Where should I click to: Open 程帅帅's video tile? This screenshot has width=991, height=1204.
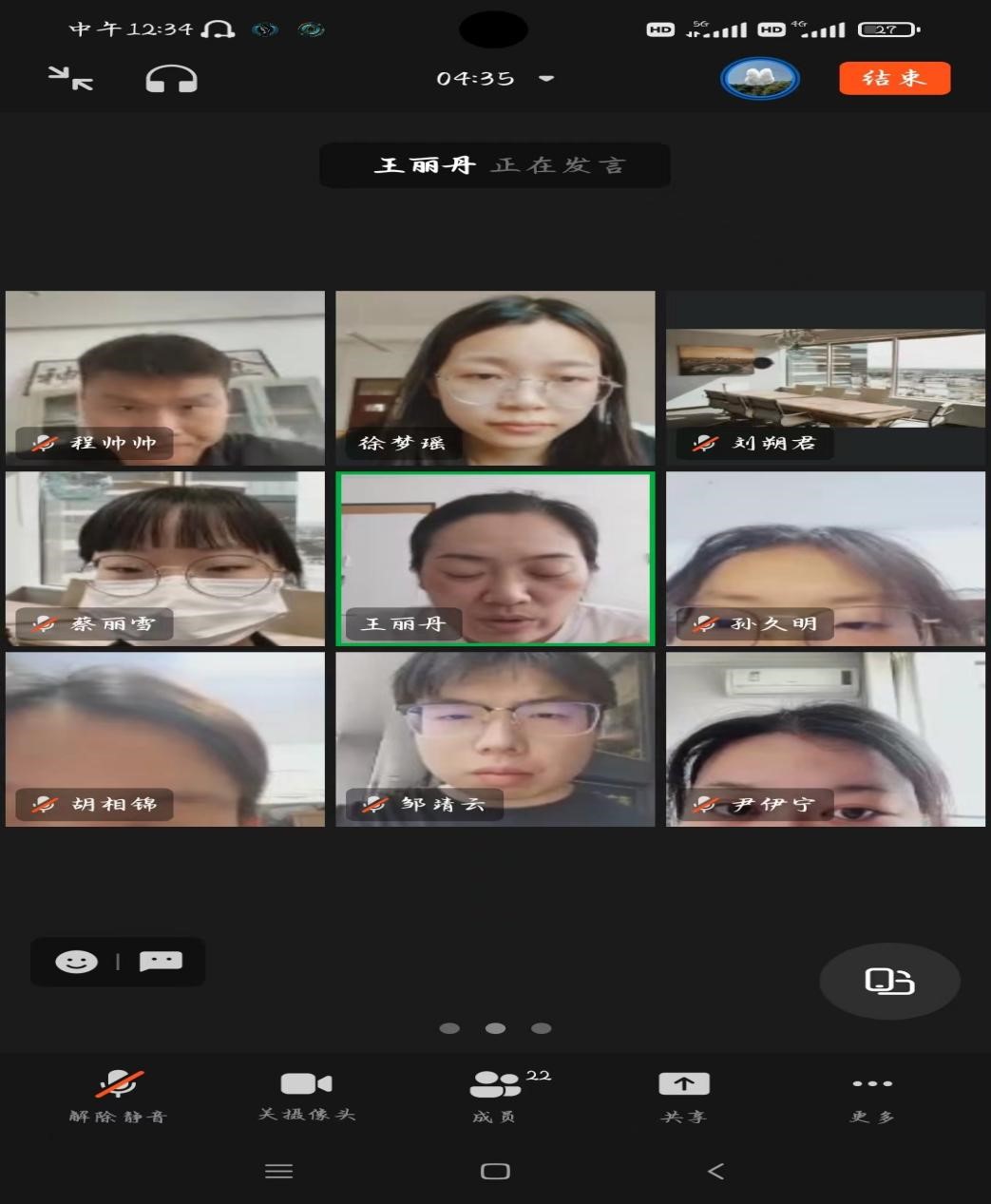(165, 377)
